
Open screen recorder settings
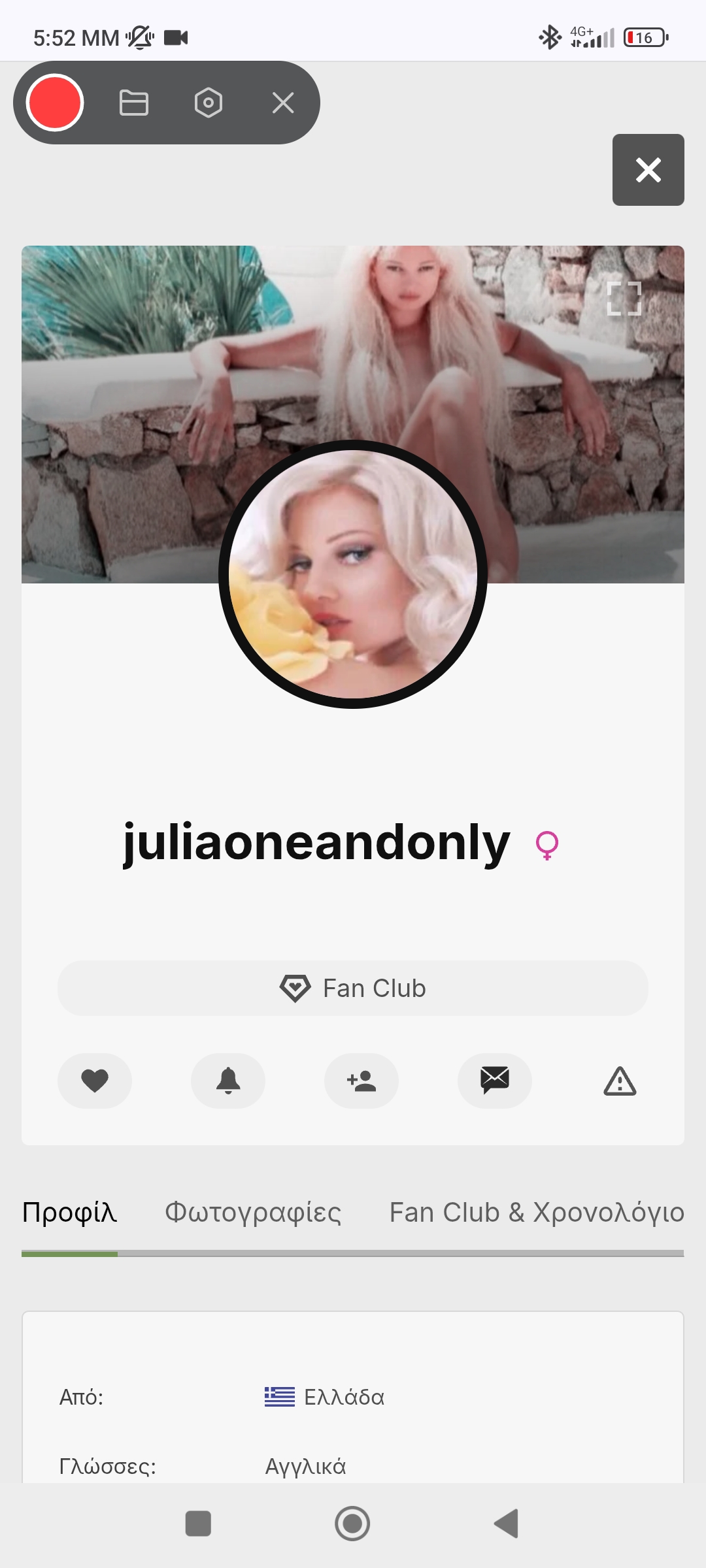209,103
